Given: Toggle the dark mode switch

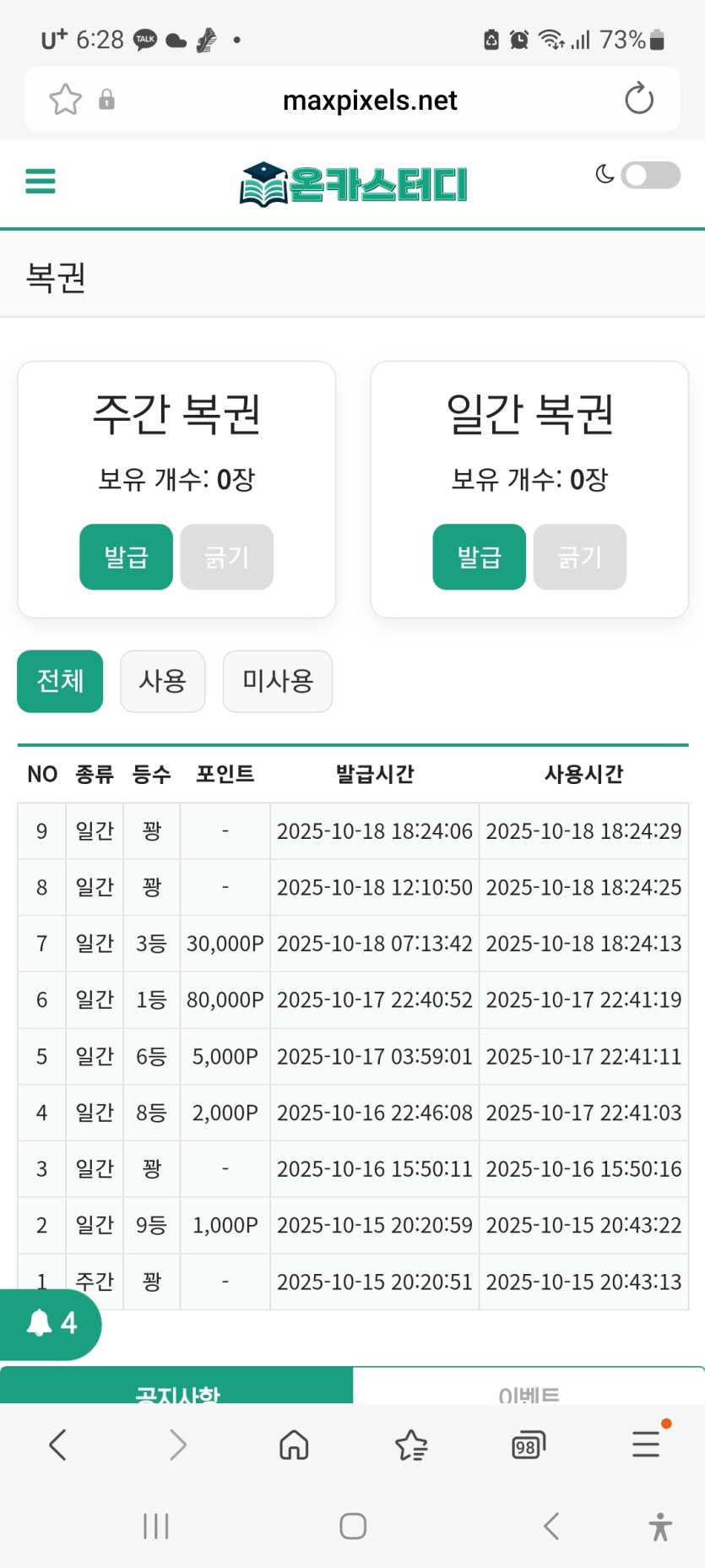Looking at the screenshot, I should 649,176.
